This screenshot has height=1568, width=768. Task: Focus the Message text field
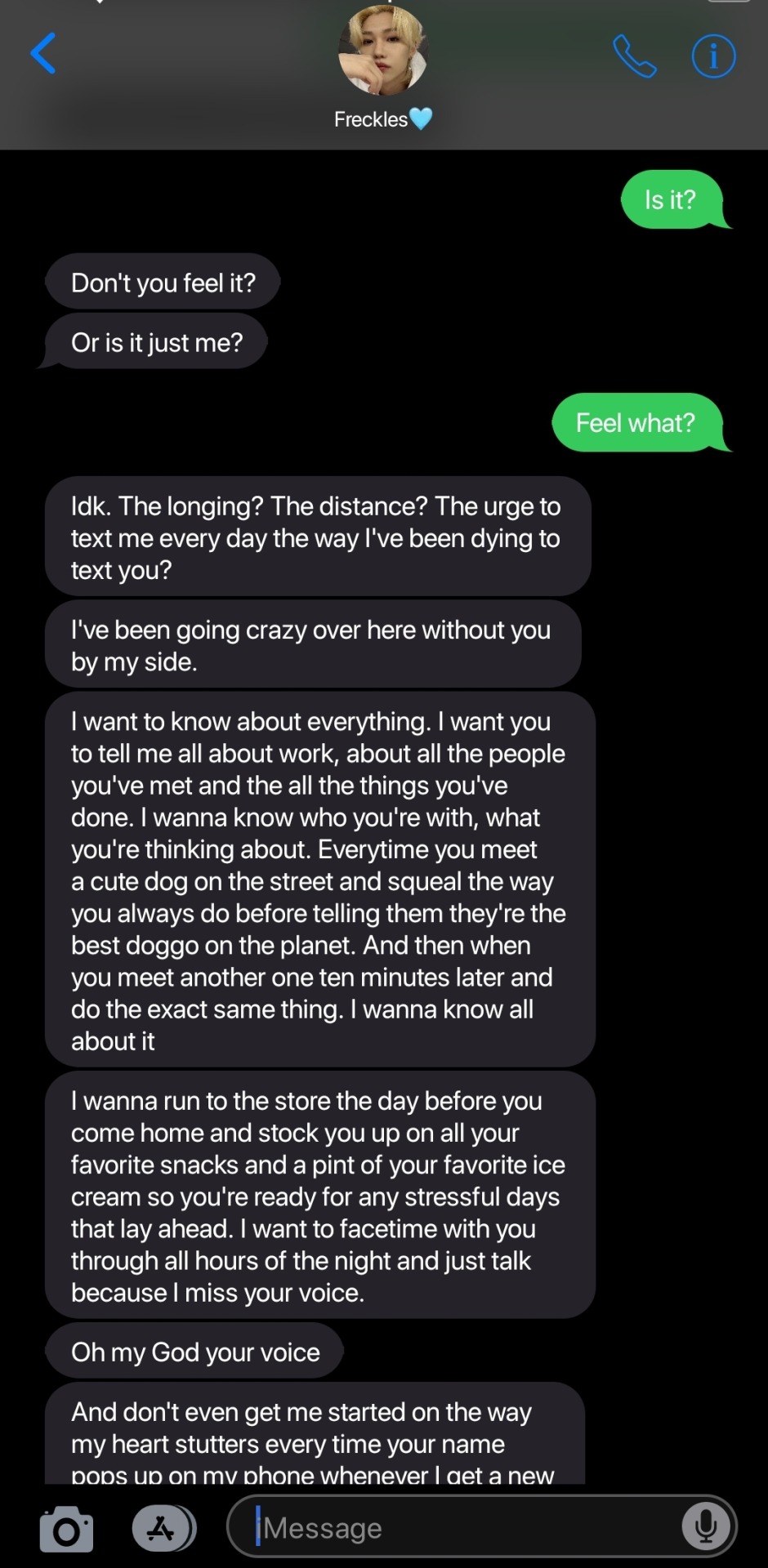(458, 1526)
